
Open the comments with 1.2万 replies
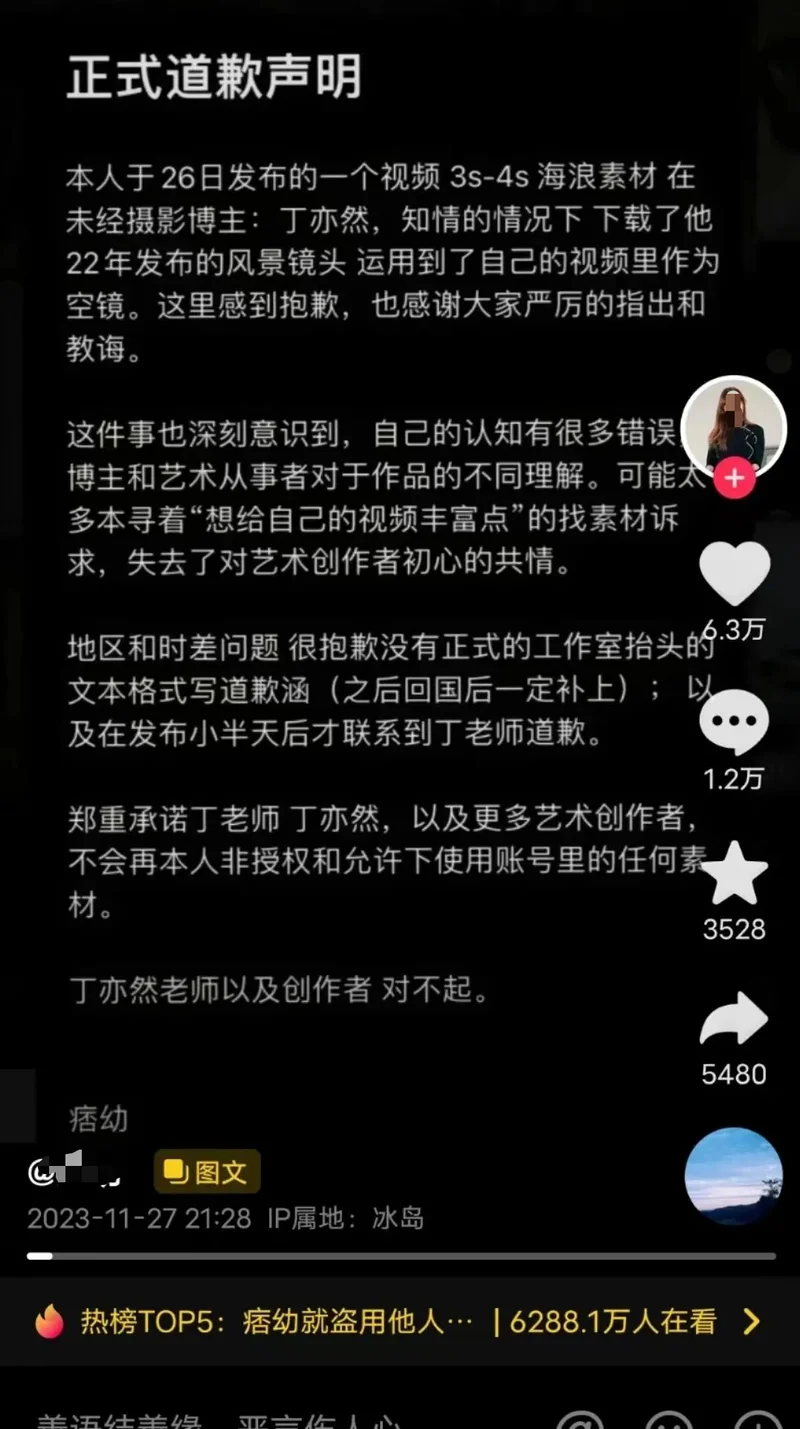tap(734, 722)
